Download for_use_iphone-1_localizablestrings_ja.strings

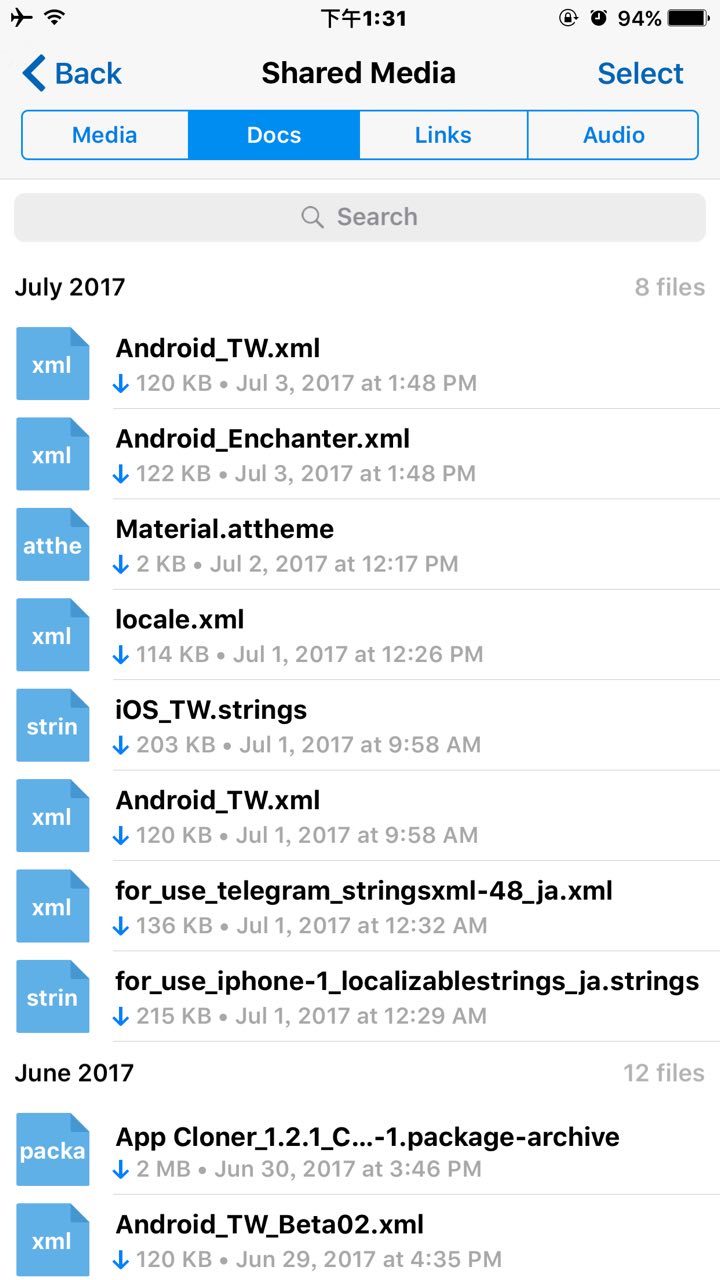(x=121, y=1017)
